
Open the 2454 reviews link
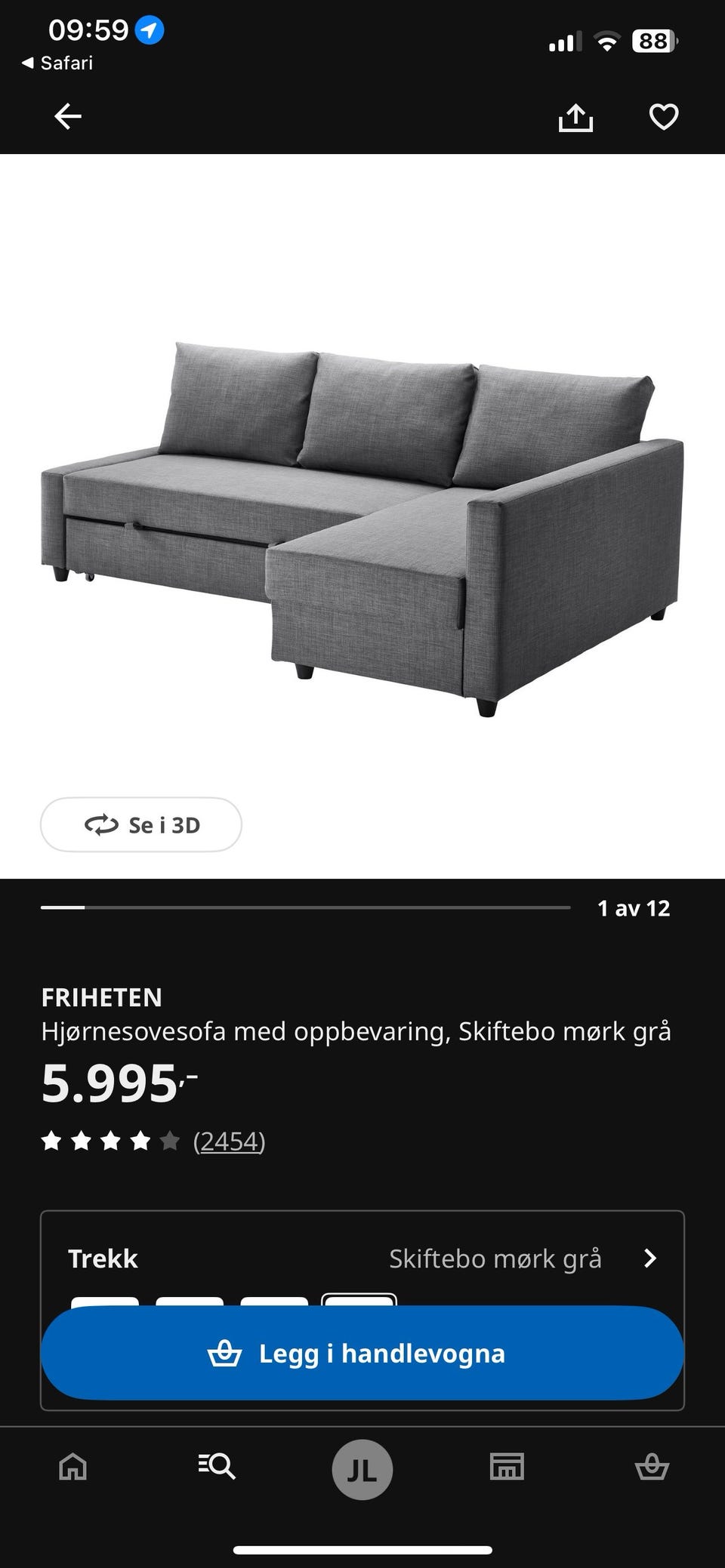[230, 1141]
